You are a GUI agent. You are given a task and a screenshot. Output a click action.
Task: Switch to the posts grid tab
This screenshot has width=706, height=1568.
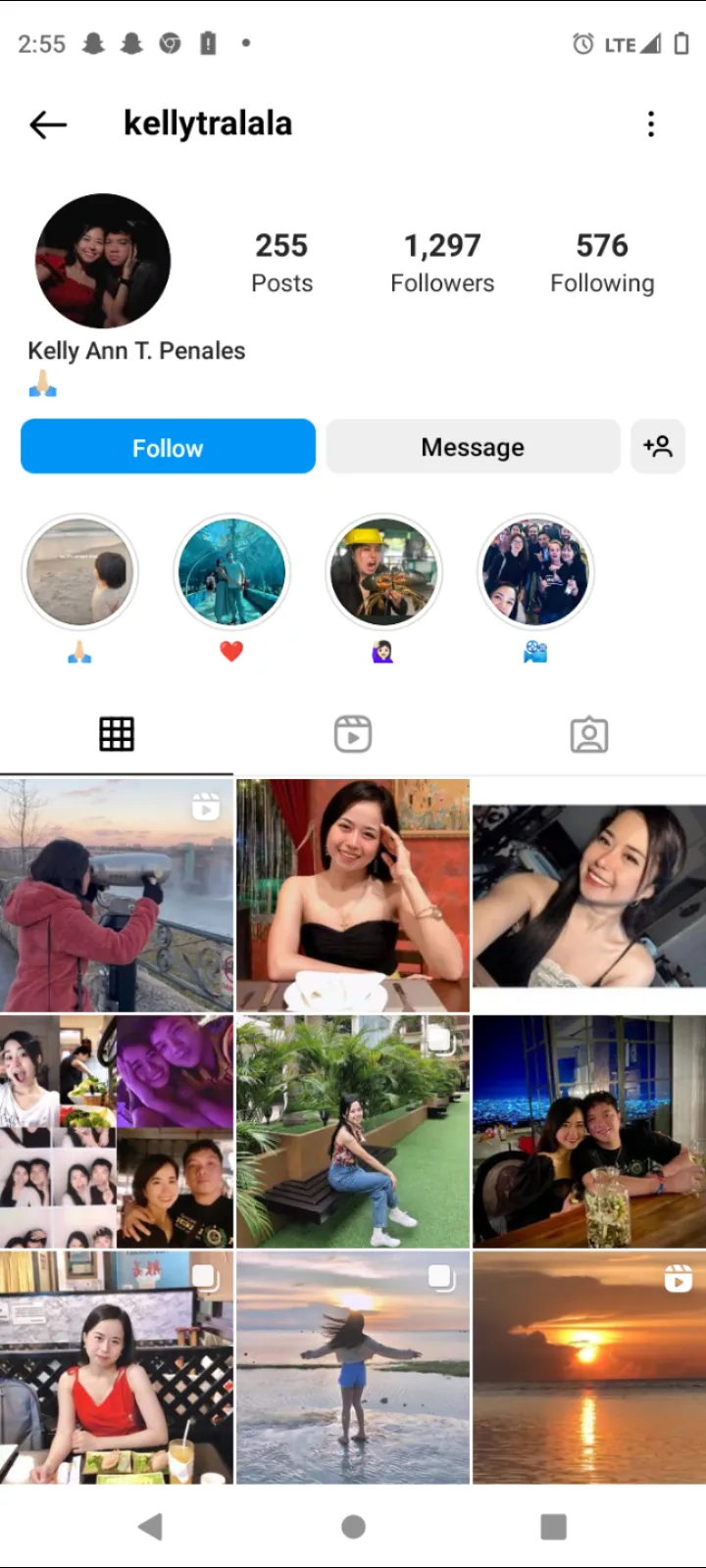(117, 734)
